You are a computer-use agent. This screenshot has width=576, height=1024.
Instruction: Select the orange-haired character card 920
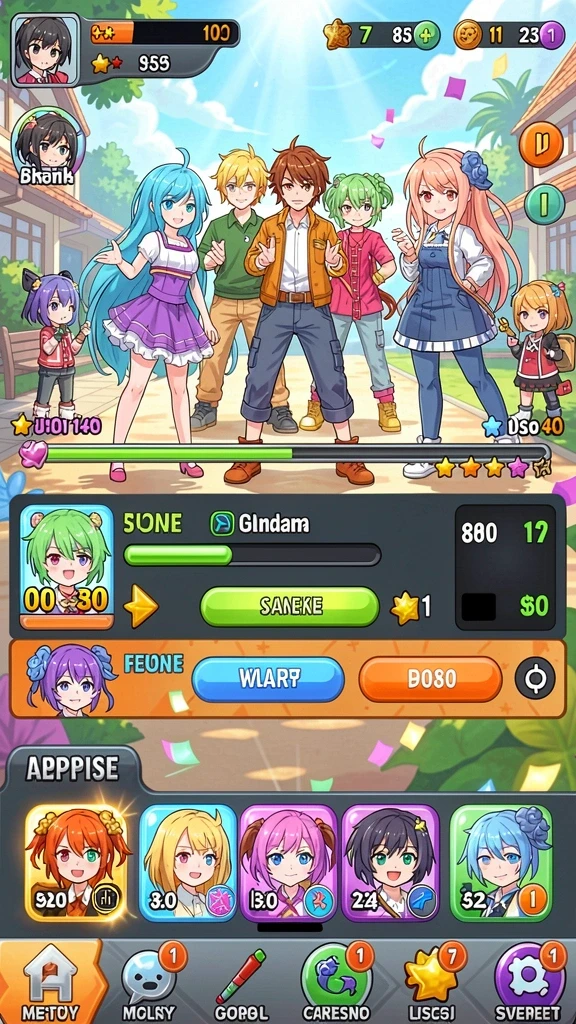pos(77,862)
